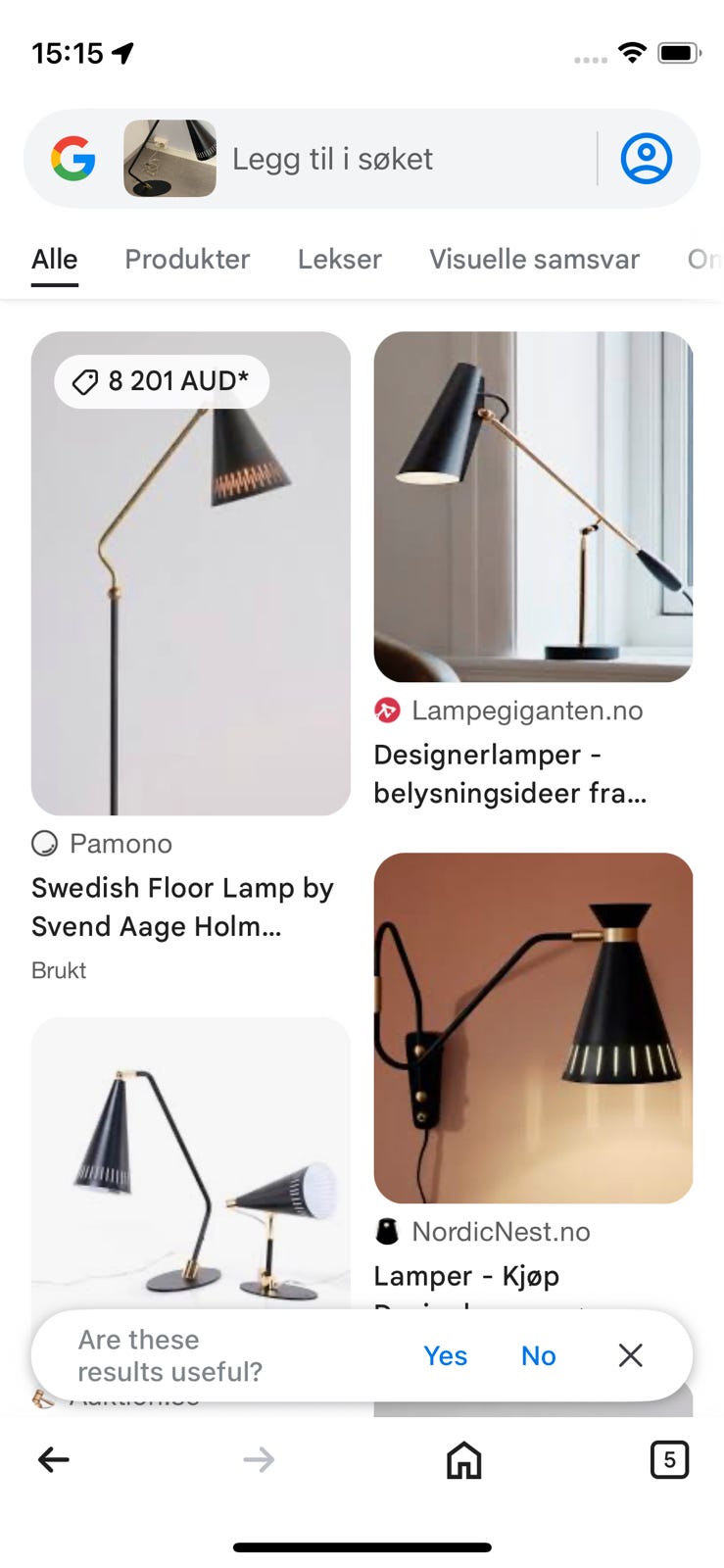Tap the price tag icon showing 8 201 AUD
This screenshot has width=724, height=1568.
[x=85, y=381]
